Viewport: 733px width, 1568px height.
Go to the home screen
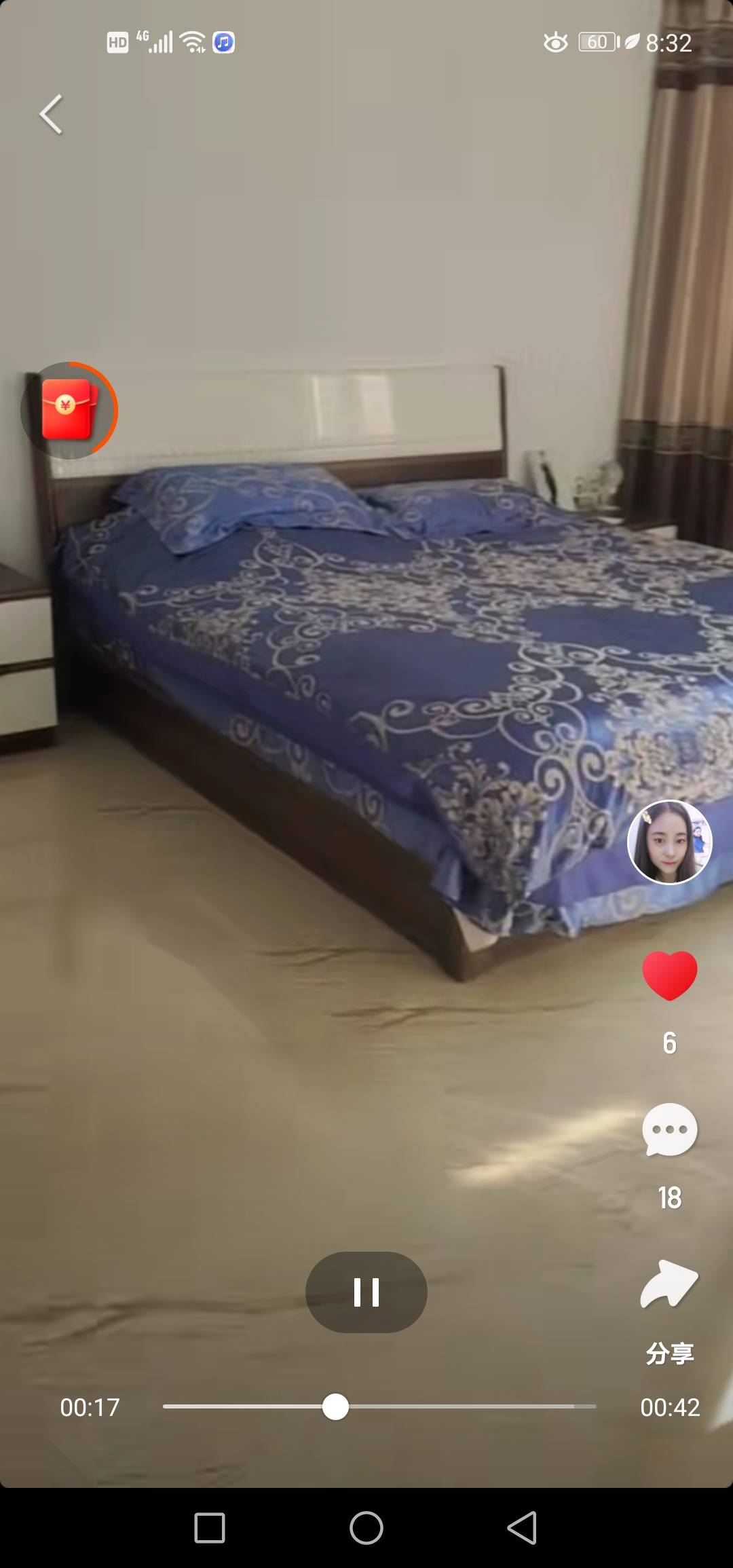tap(366, 1528)
